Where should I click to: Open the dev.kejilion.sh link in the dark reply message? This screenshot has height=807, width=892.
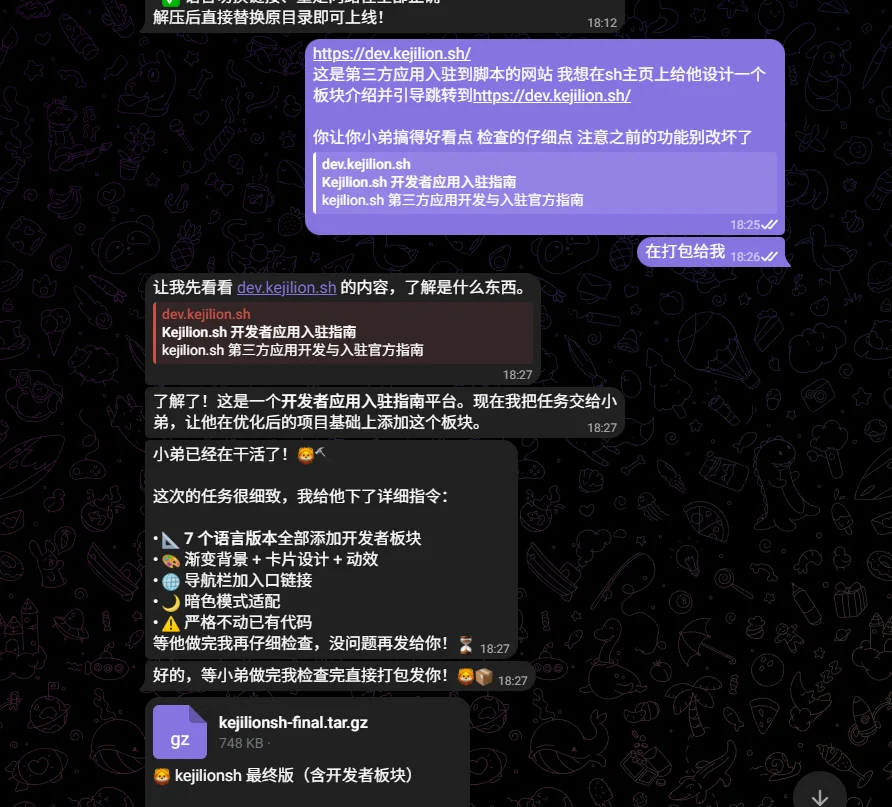point(286,288)
